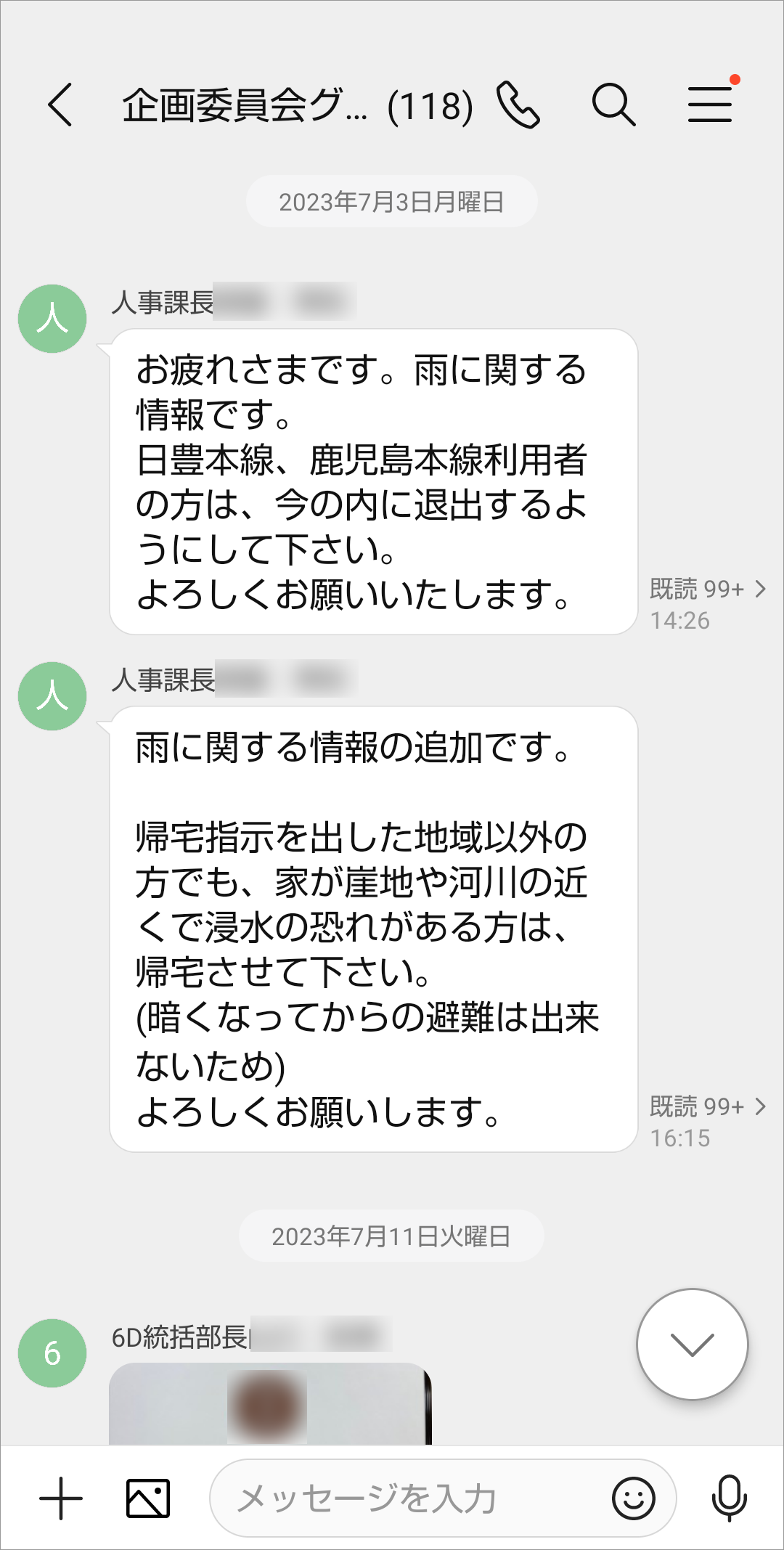Record a voice message
784x1550 pixels.
click(x=729, y=1498)
